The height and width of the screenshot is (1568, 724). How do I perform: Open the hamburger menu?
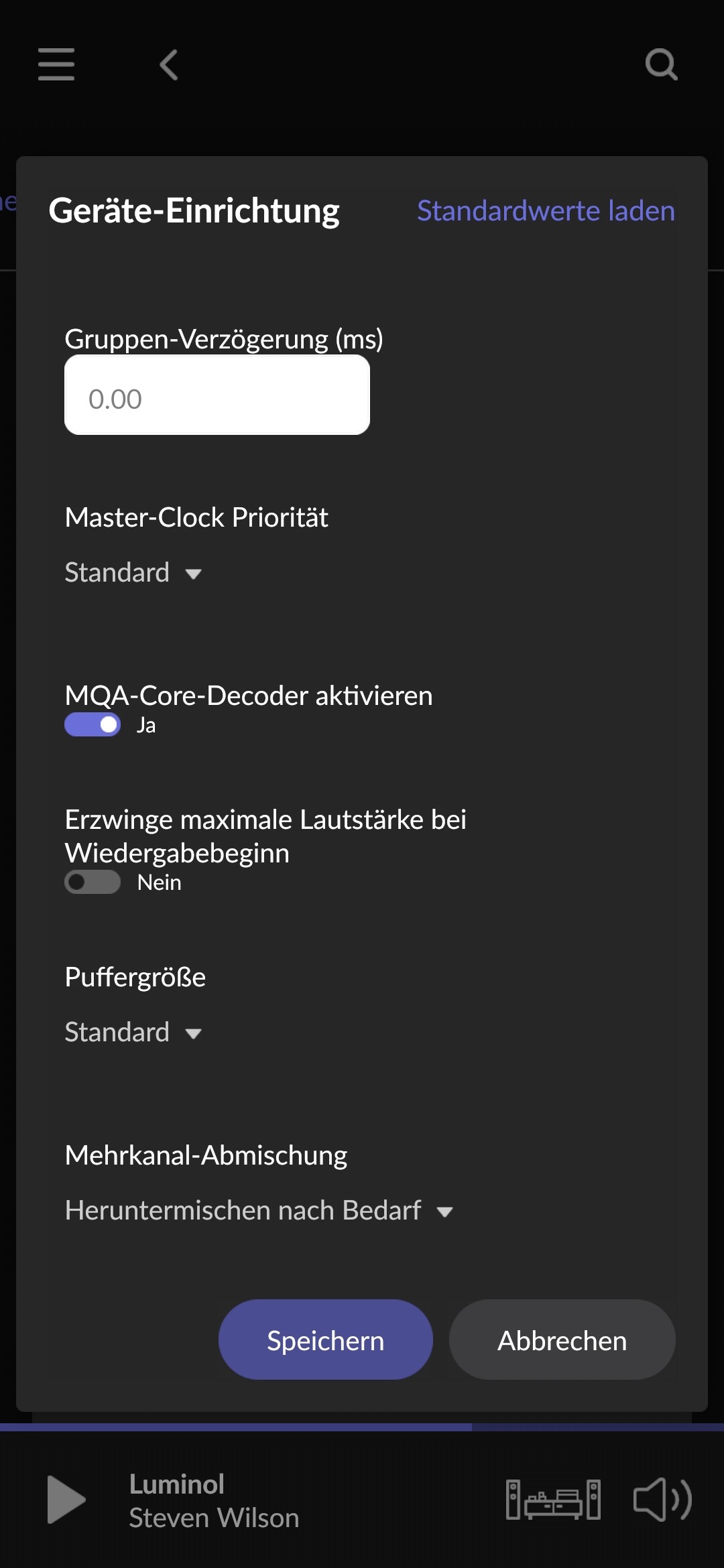coord(56,64)
